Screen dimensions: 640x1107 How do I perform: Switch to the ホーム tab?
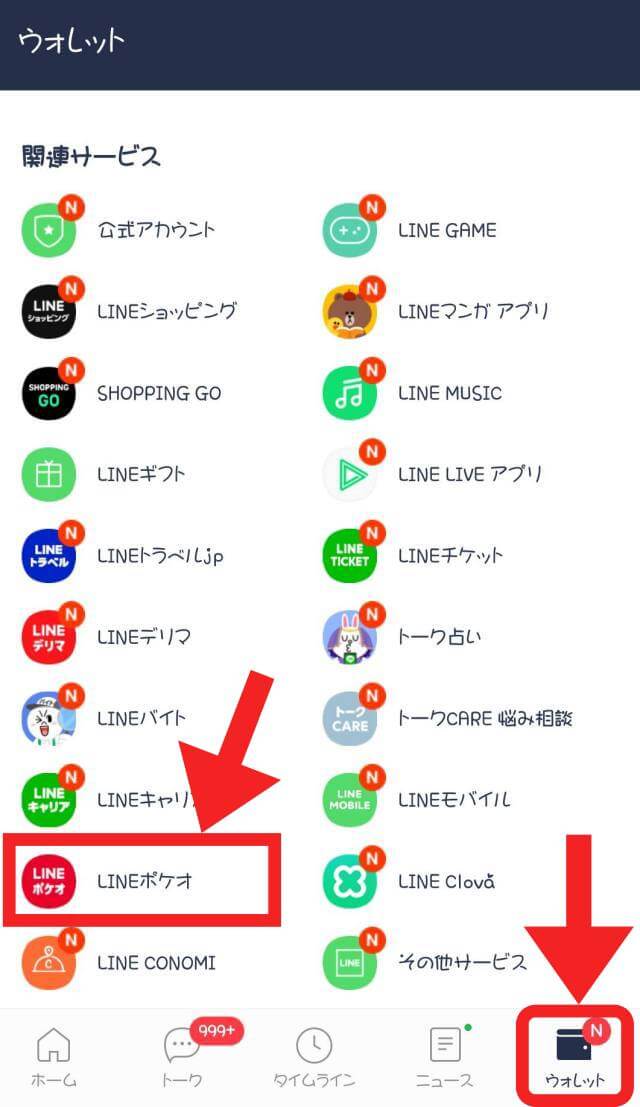(x=54, y=1057)
